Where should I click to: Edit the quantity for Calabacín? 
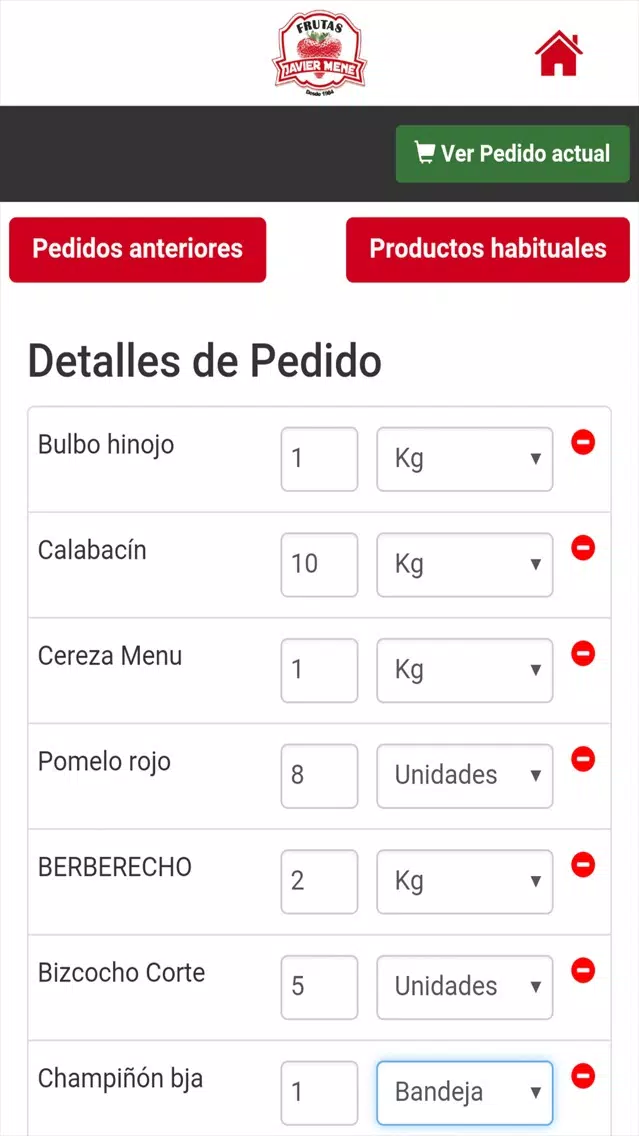point(320,564)
